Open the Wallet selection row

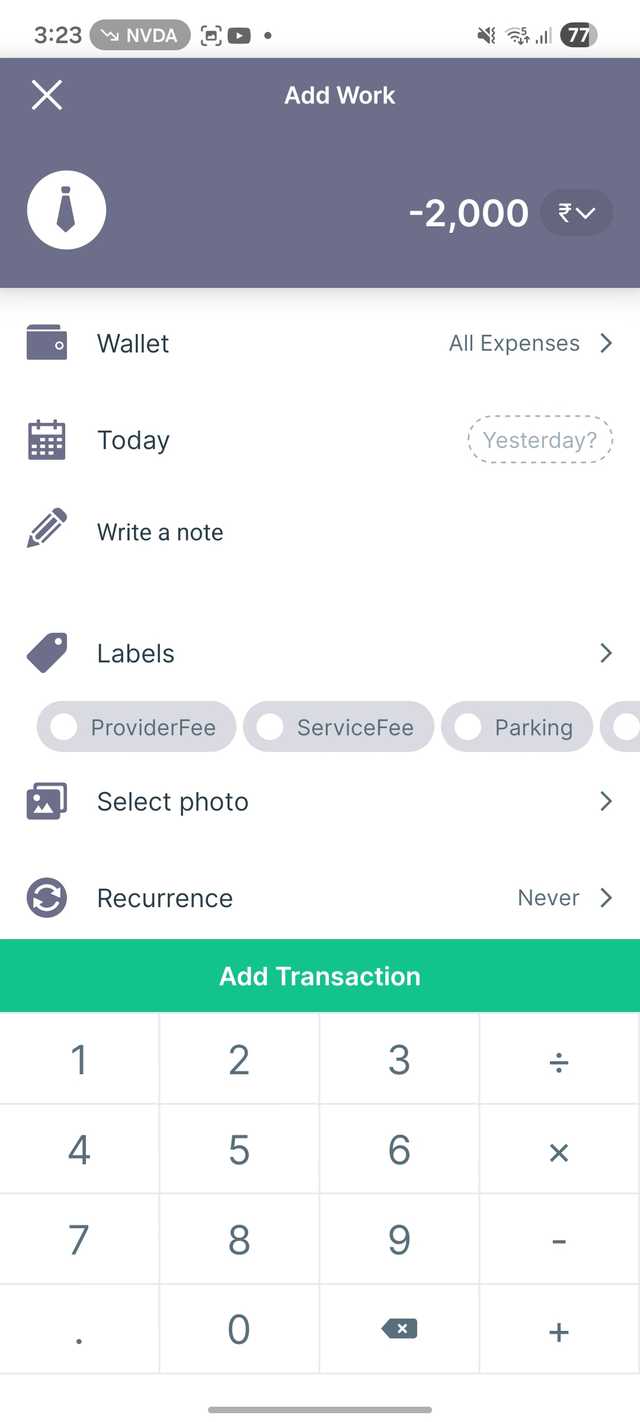click(x=320, y=343)
